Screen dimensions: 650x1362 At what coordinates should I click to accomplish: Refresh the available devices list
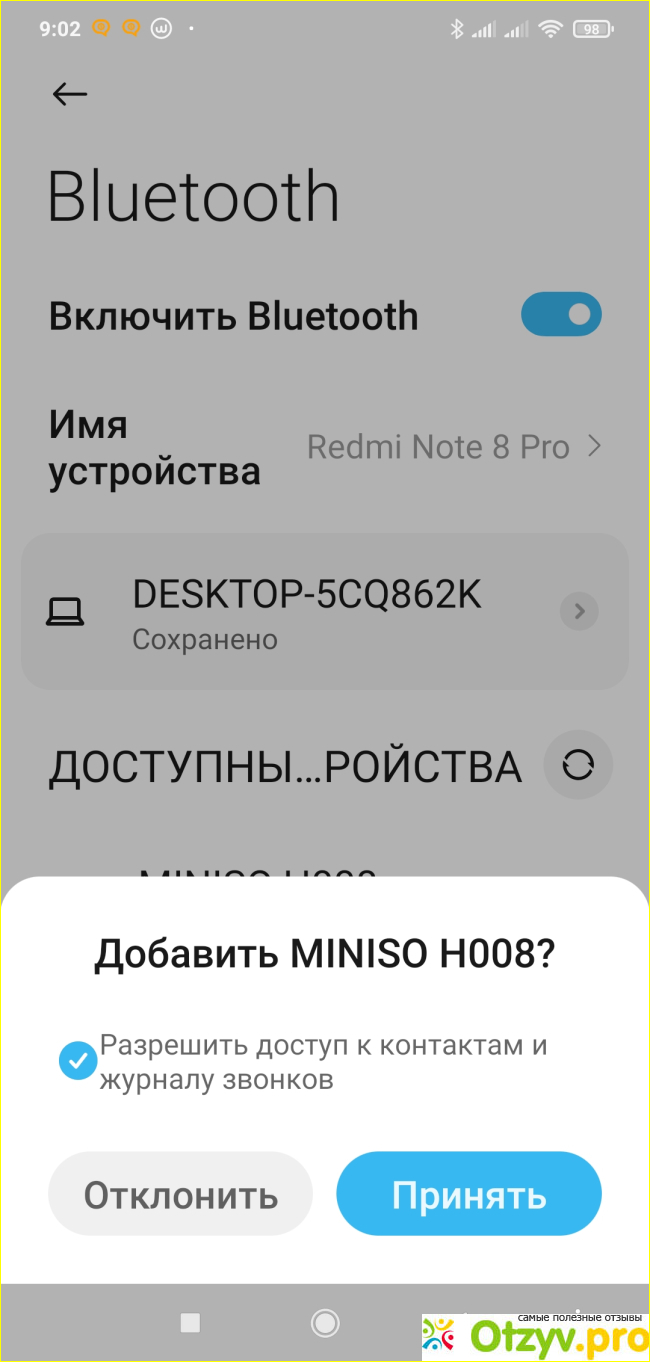[x=577, y=766]
